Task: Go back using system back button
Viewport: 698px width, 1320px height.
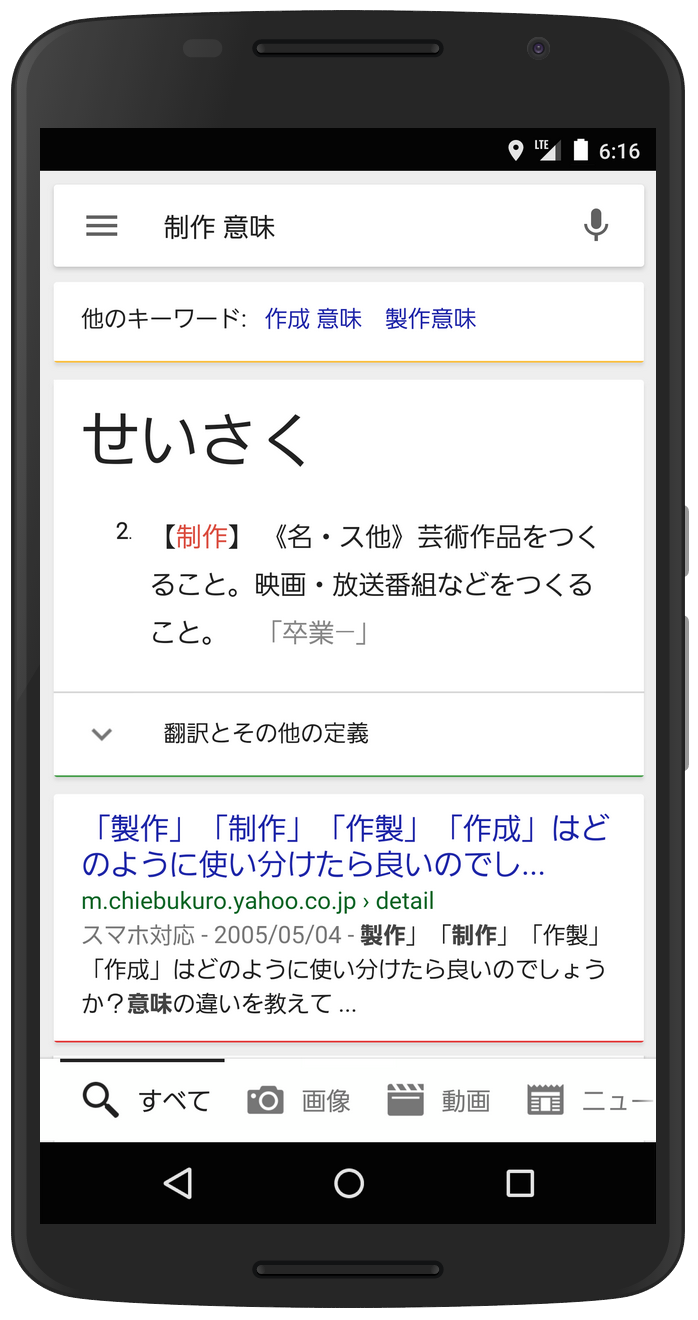Action: click(x=178, y=1183)
